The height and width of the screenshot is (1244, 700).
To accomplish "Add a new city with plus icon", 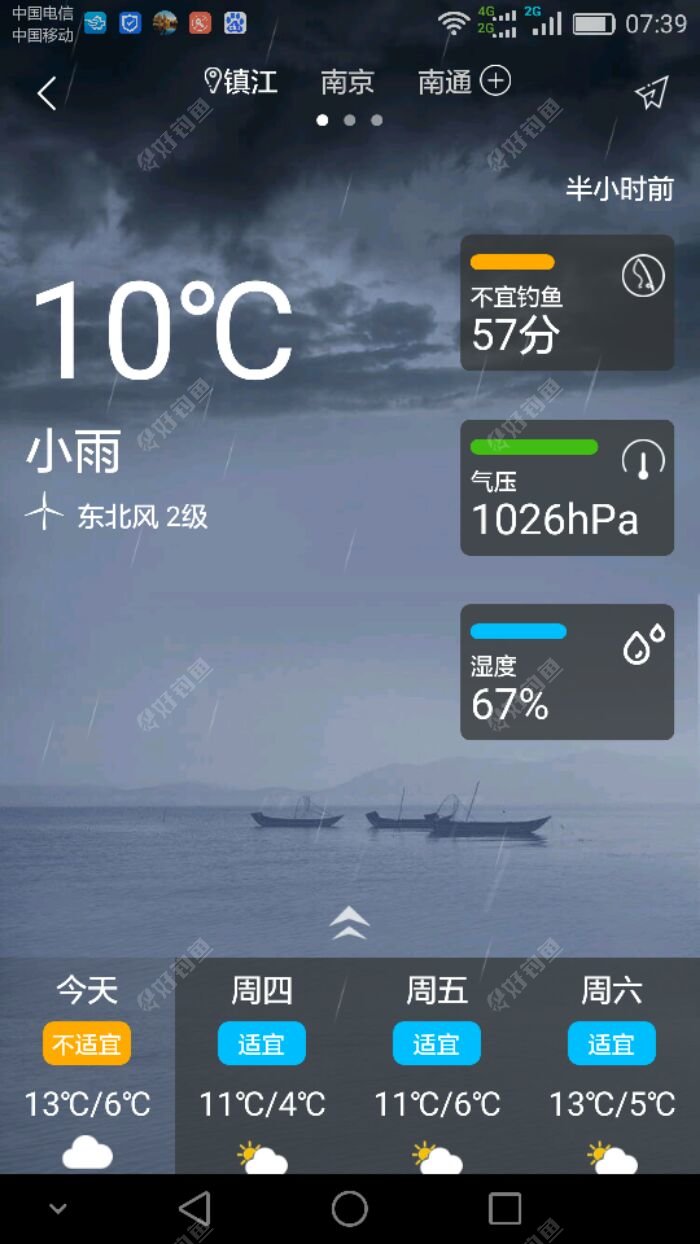I will [496, 81].
